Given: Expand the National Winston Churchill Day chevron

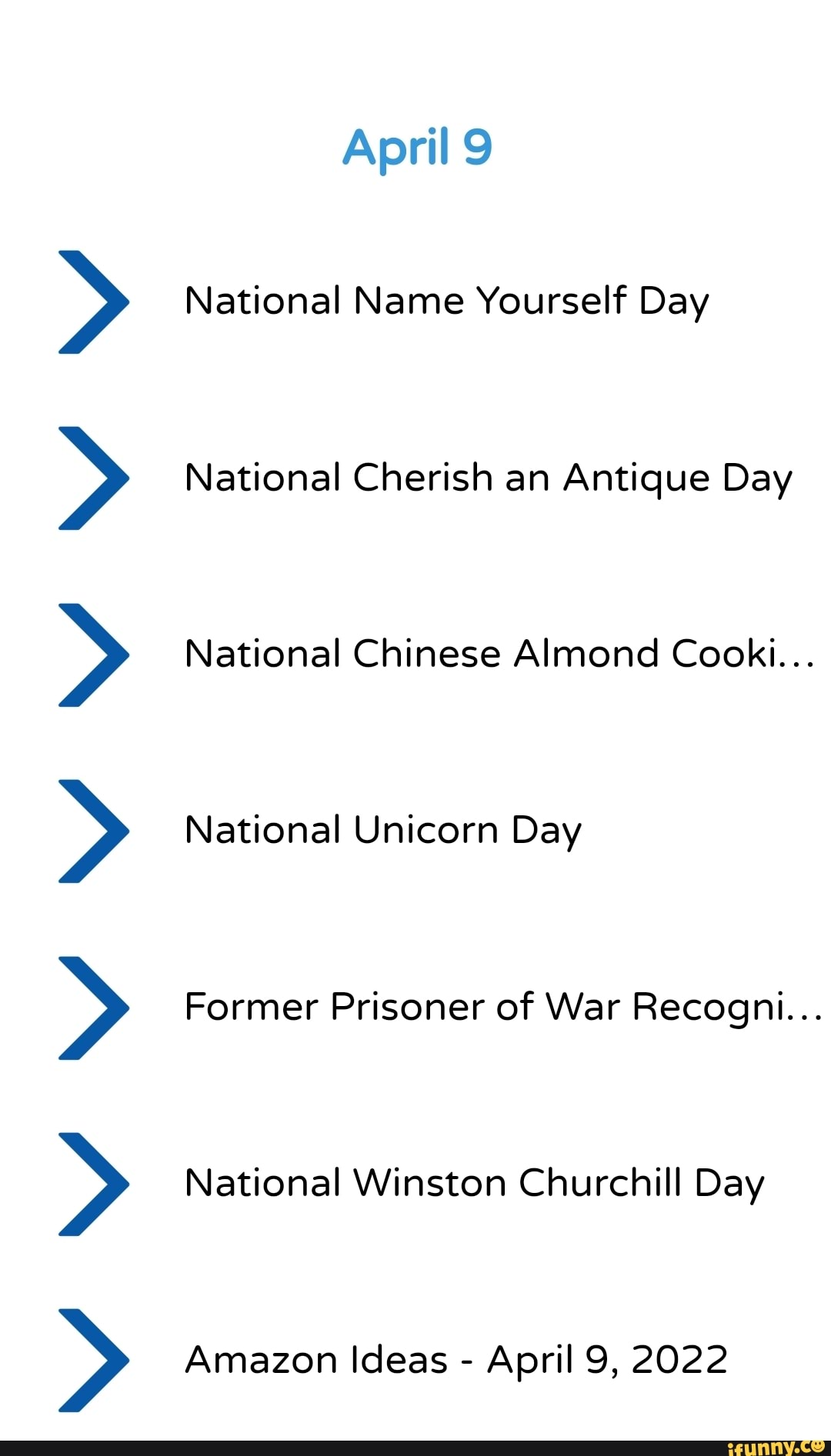Looking at the screenshot, I should click(92, 1184).
